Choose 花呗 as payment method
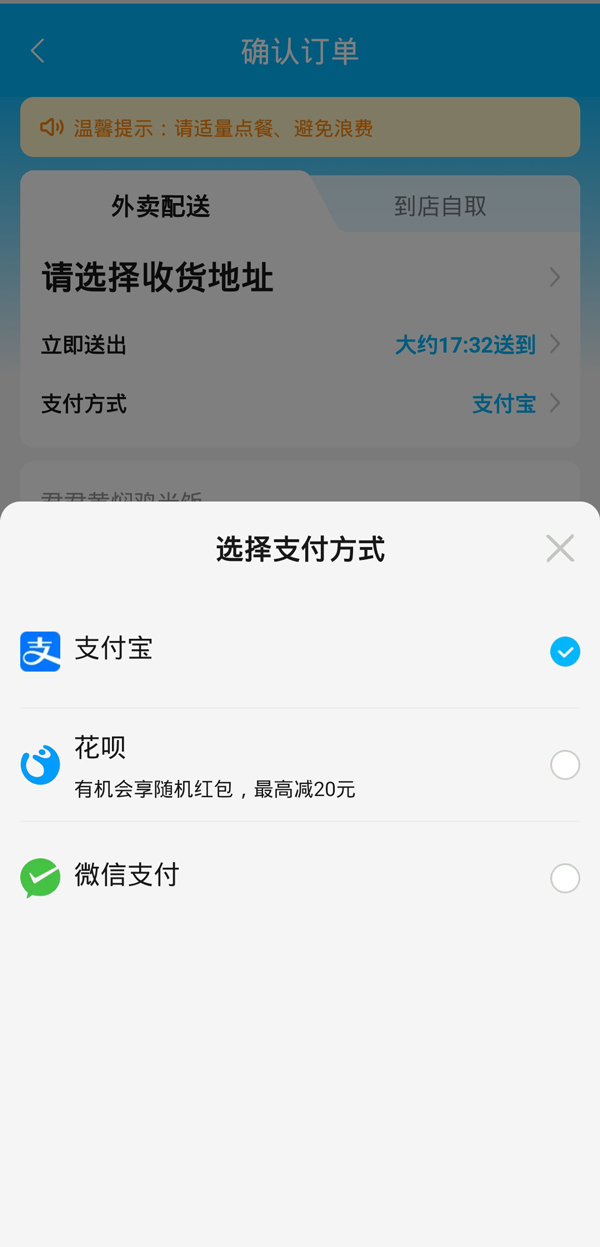The width and height of the screenshot is (600, 1247). [x=564, y=765]
